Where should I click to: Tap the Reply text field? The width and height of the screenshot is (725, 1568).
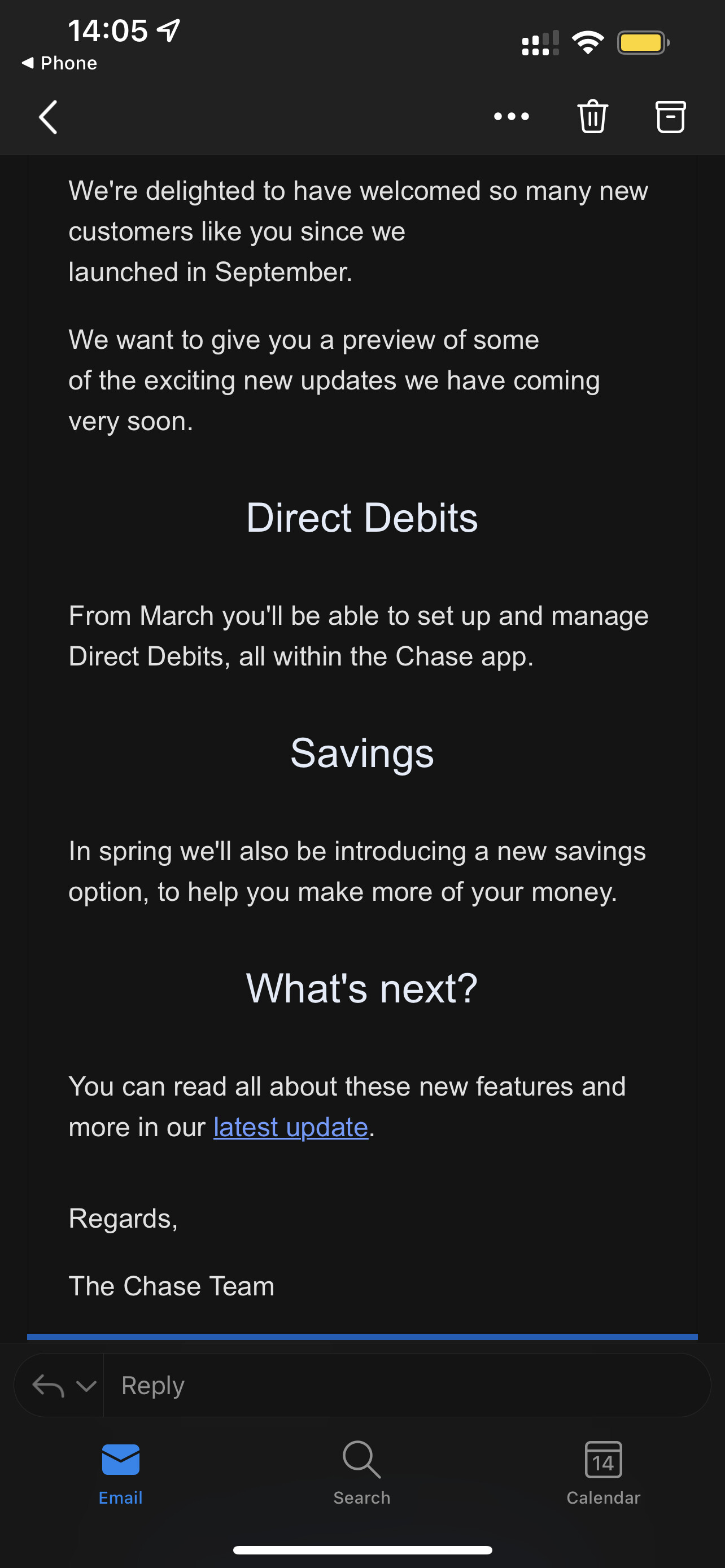click(x=407, y=1385)
